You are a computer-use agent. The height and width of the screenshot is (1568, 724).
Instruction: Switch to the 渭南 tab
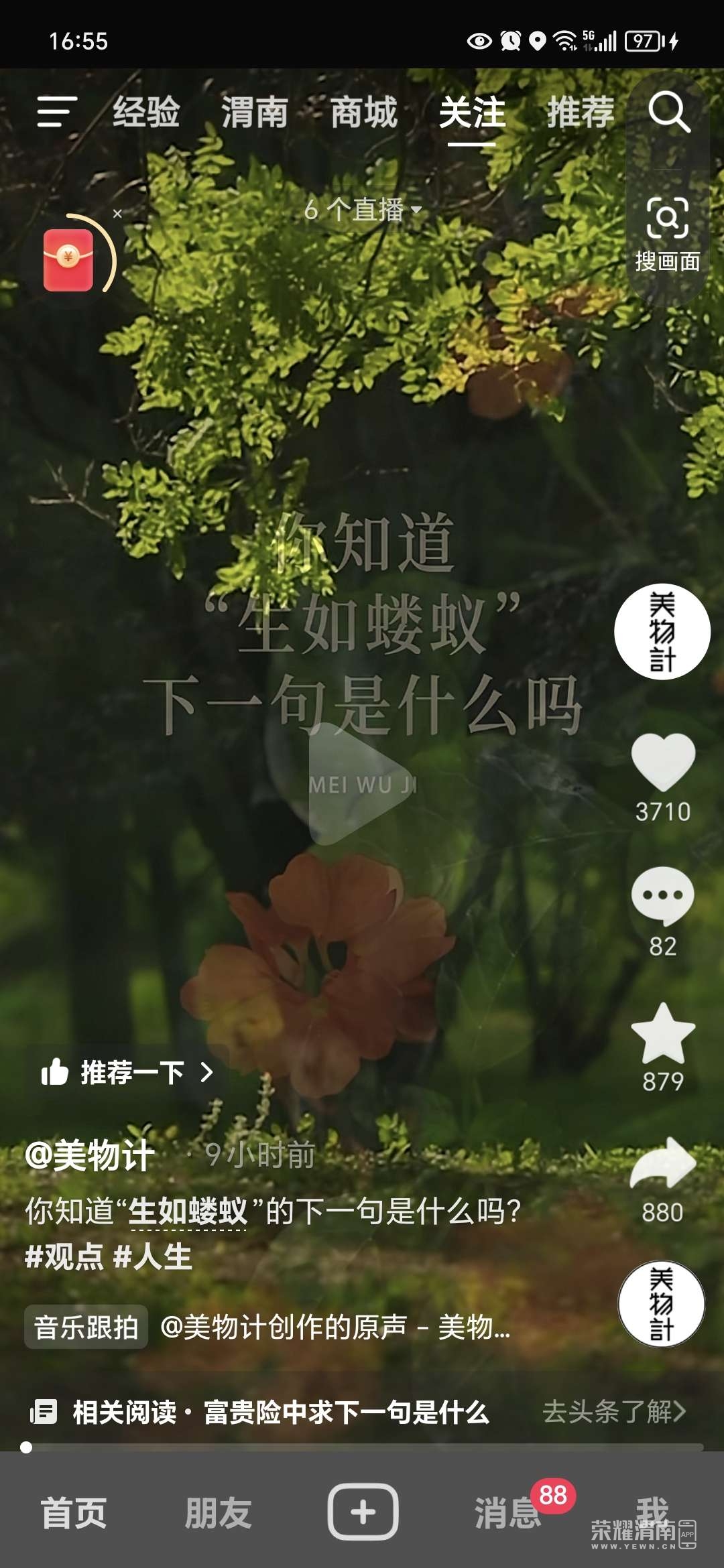(255, 111)
